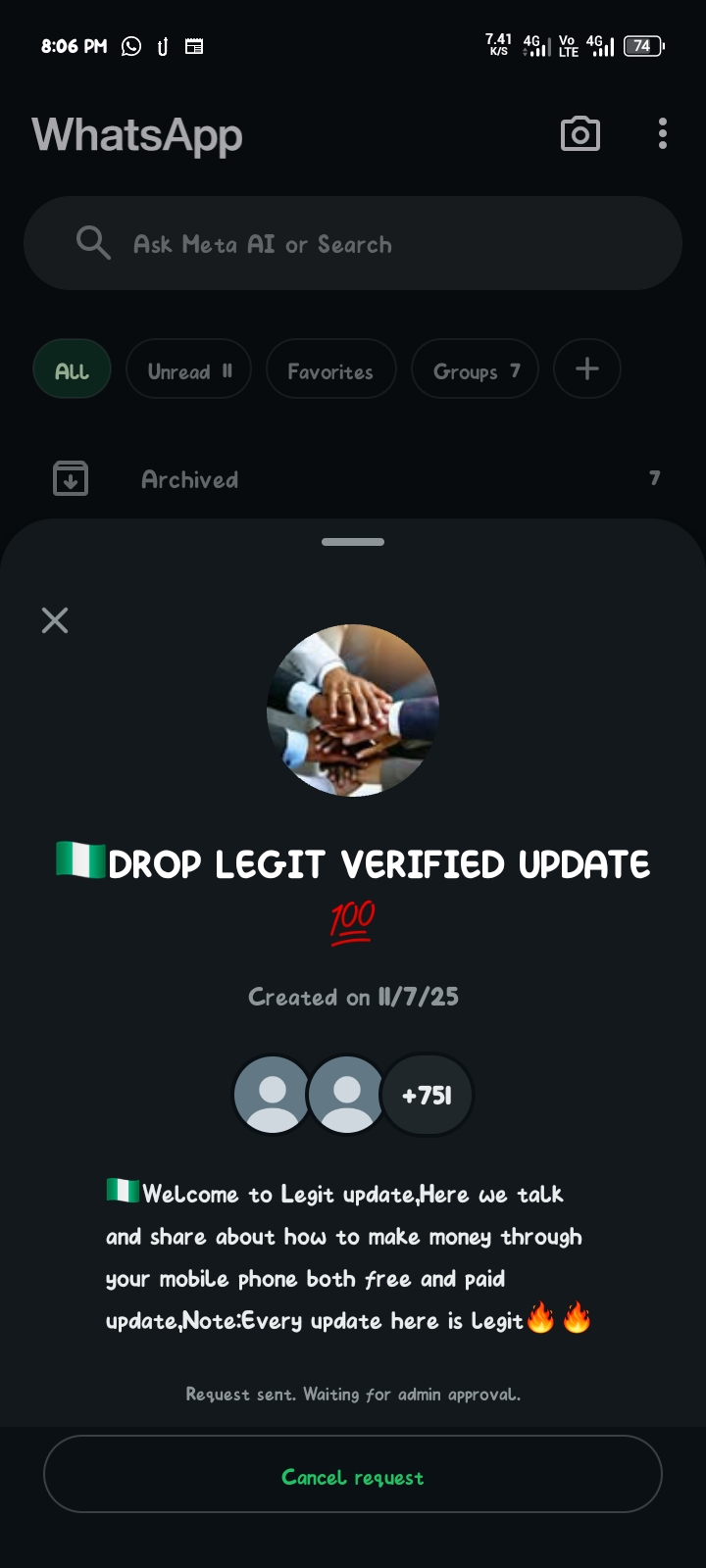The image size is (706, 1568).
Task: Tap the Ask Meta AI or Search bar
Action: click(x=353, y=243)
